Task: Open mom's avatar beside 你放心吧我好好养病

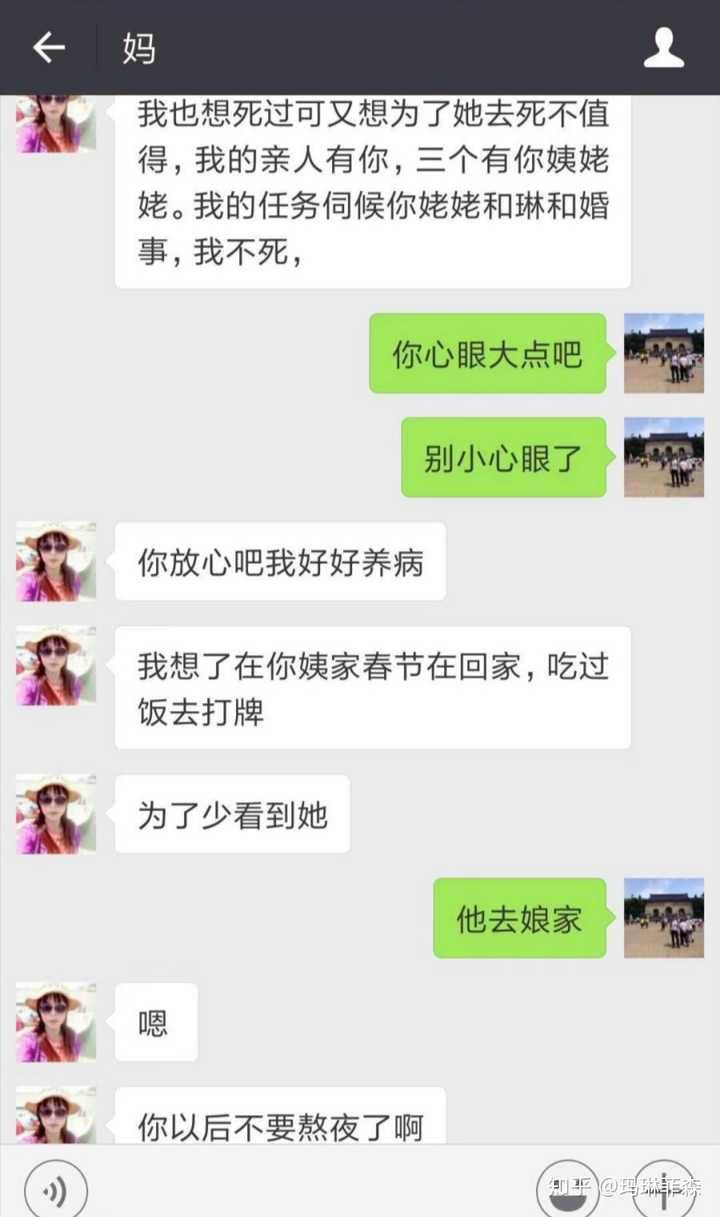Action: pos(55,561)
